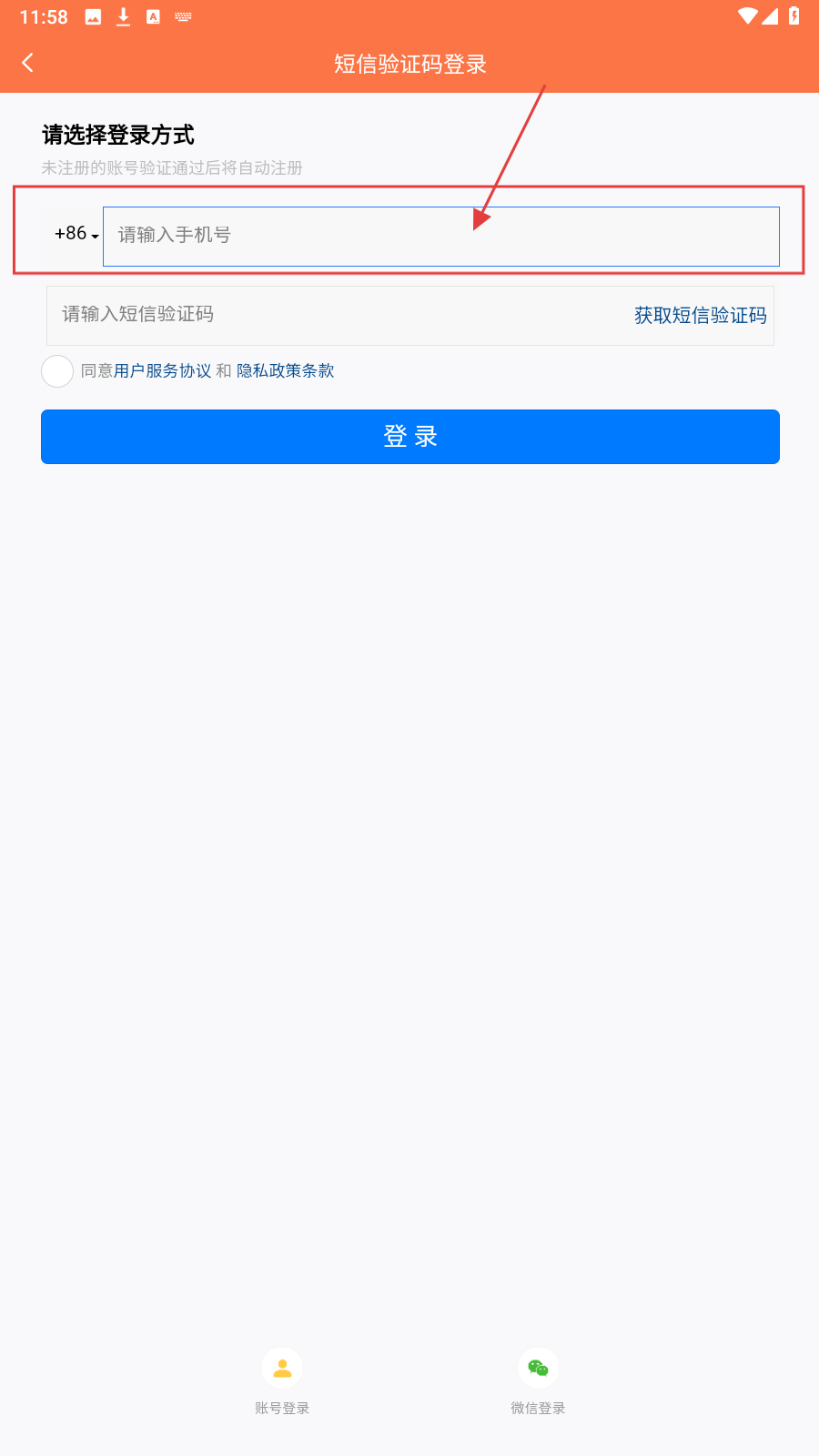The height and width of the screenshot is (1456, 819).
Task: Switch to 账号登录 account login
Action: pos(282,1380)
